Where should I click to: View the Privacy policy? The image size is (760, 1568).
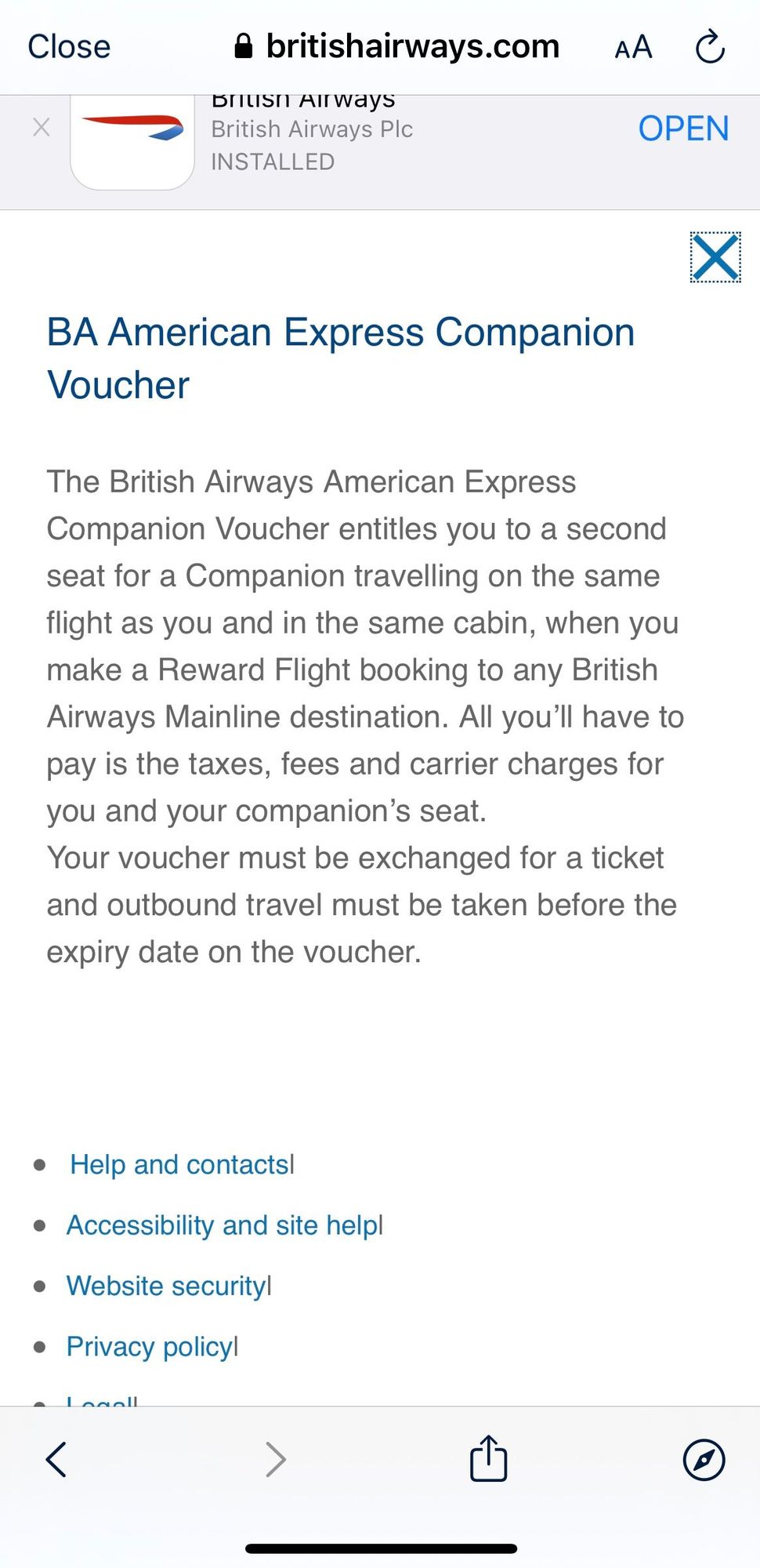[150, 1347]
